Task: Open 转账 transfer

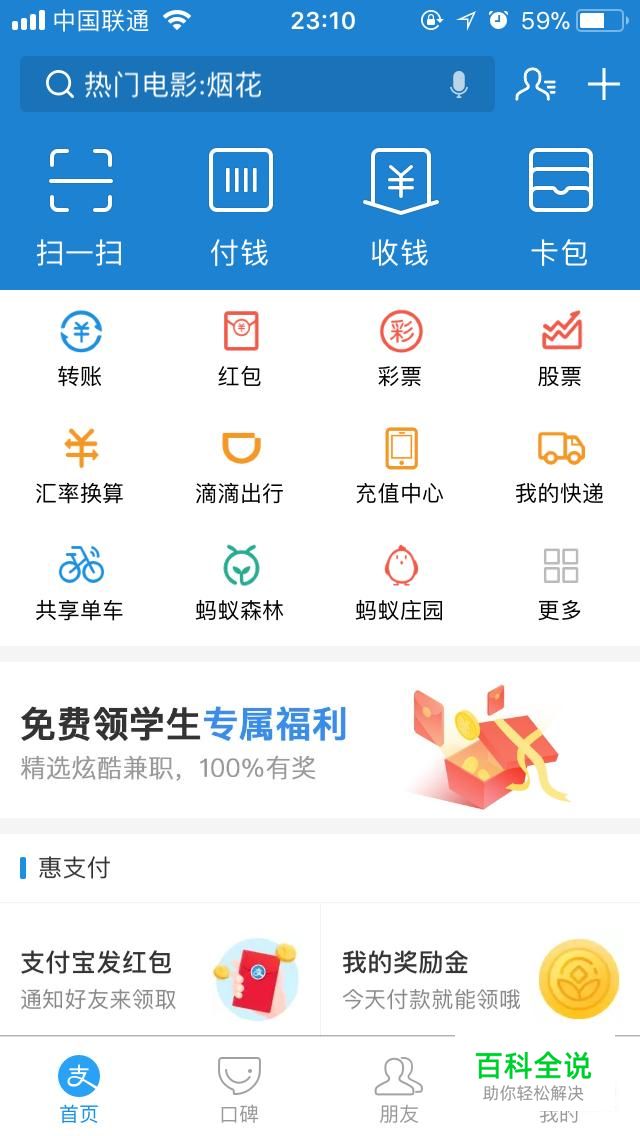Action: (x=80, y=348)
